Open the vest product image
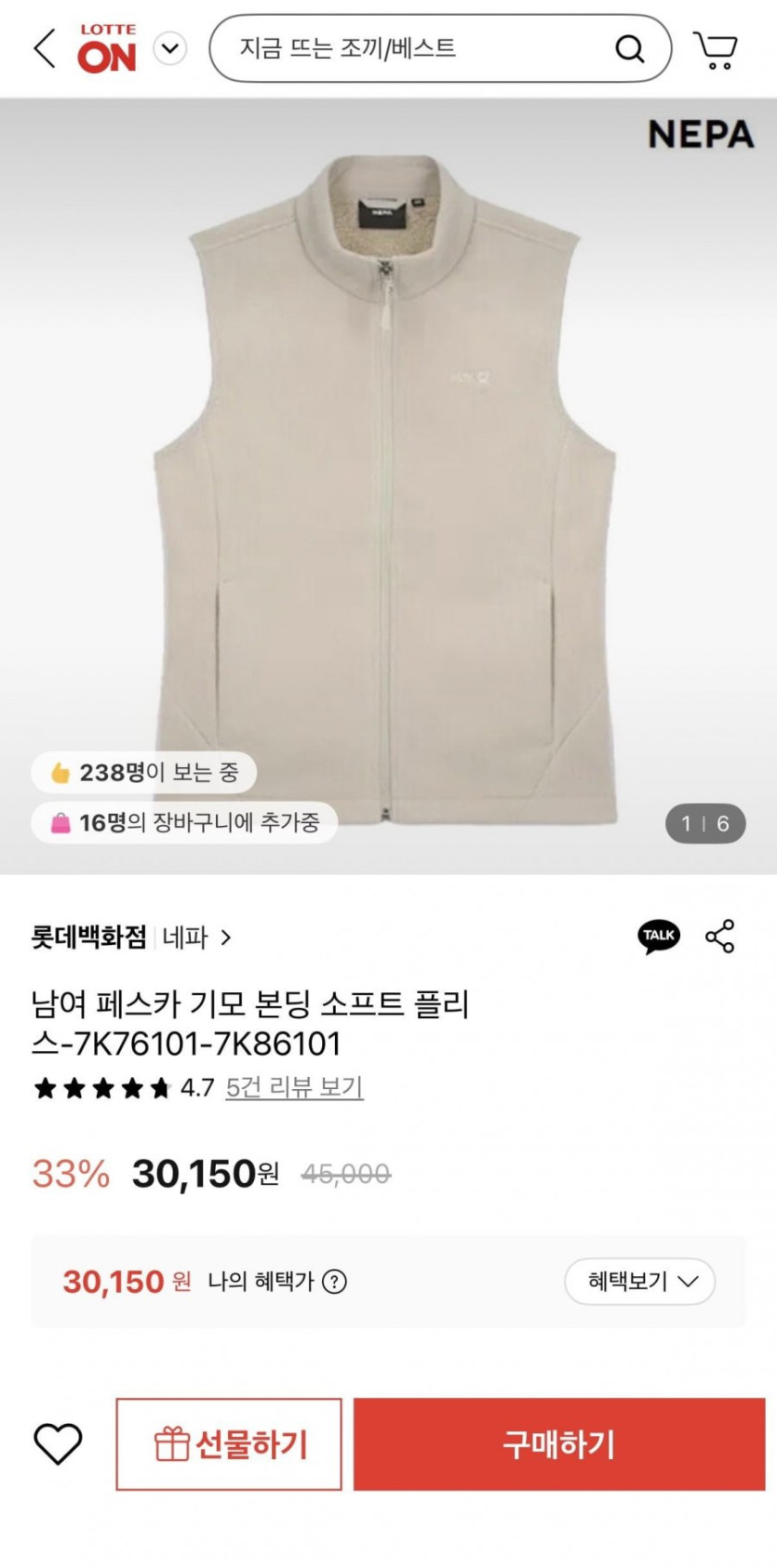The height and width of the screenshot is (1568, 777). [x=387, y=484]
